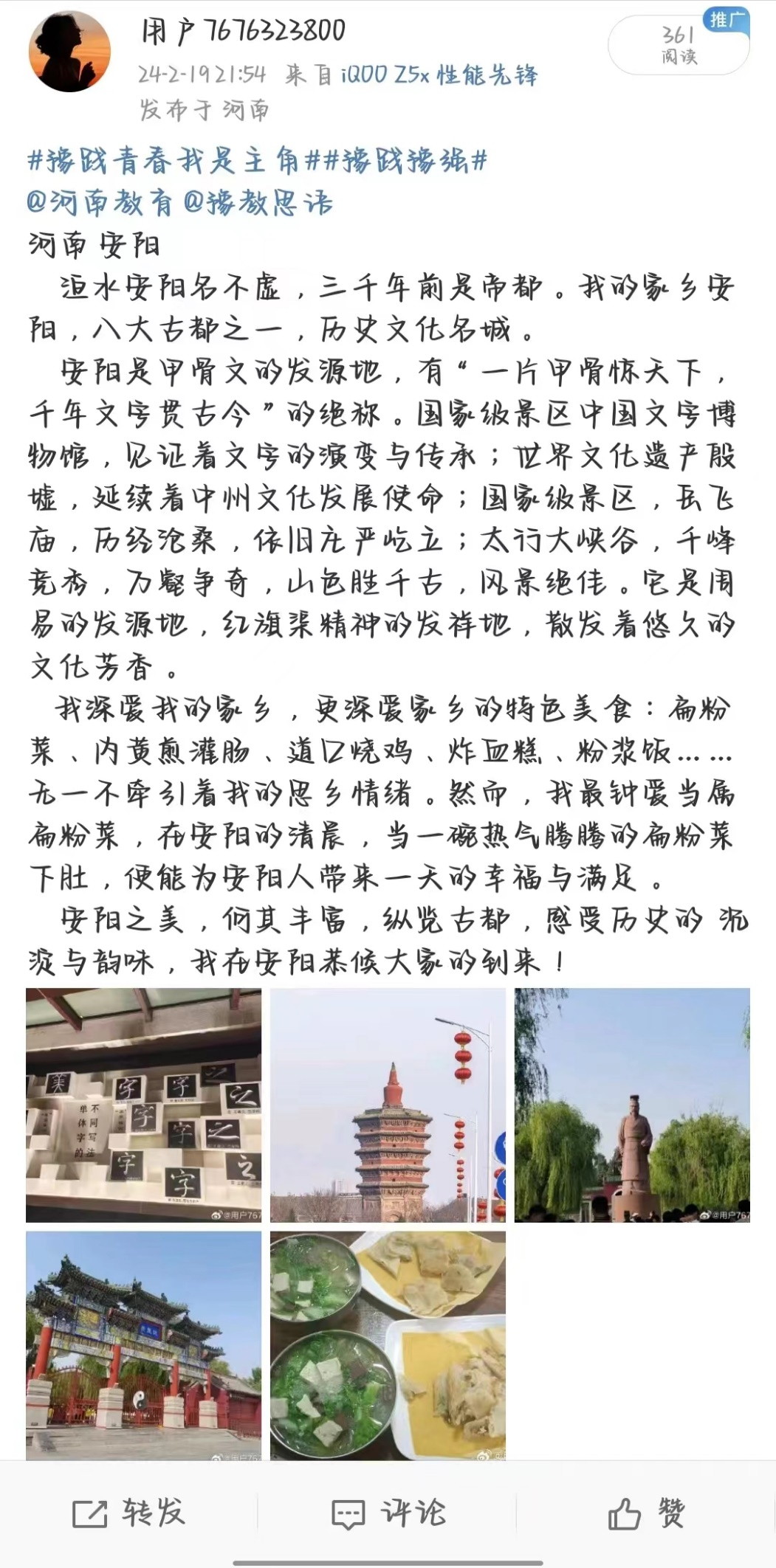Open the 用户7676323800 username
Viewport: 776px width, 1568px height.
point(243,31)
